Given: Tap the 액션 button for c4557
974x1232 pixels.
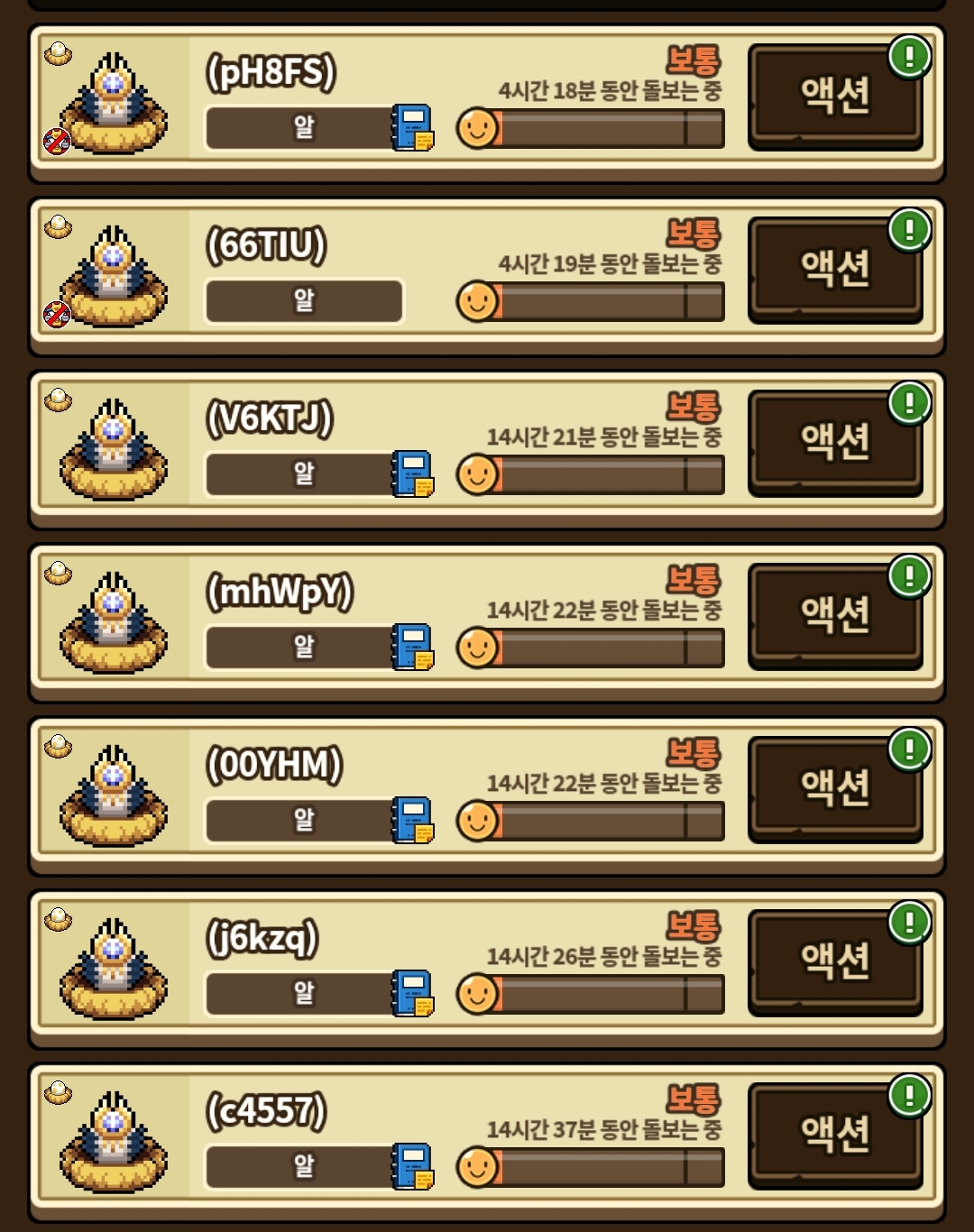Looking at the screenshot, I should click(x=835, y=1135).
